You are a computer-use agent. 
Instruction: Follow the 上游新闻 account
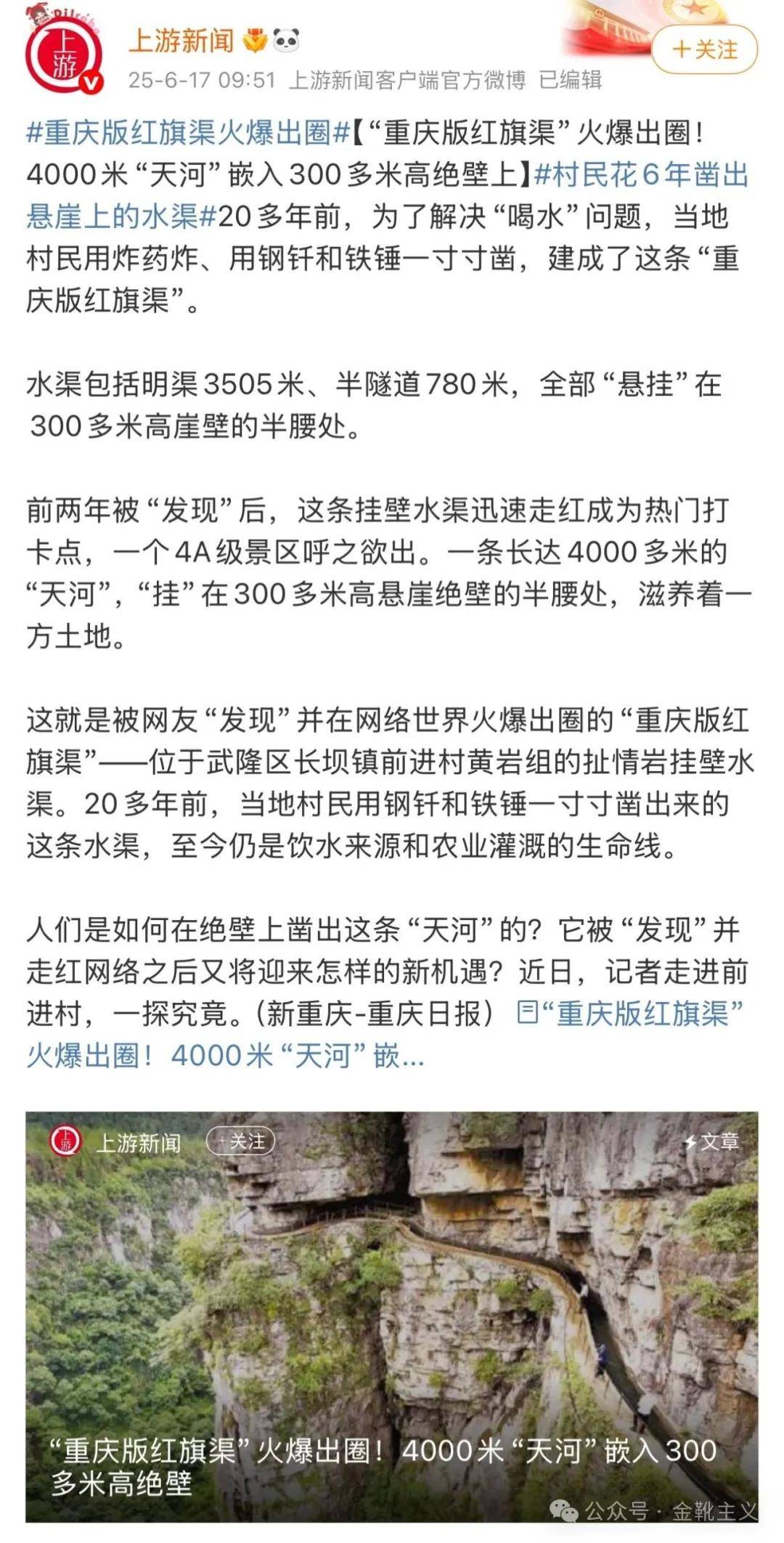(x=705, y=49)
